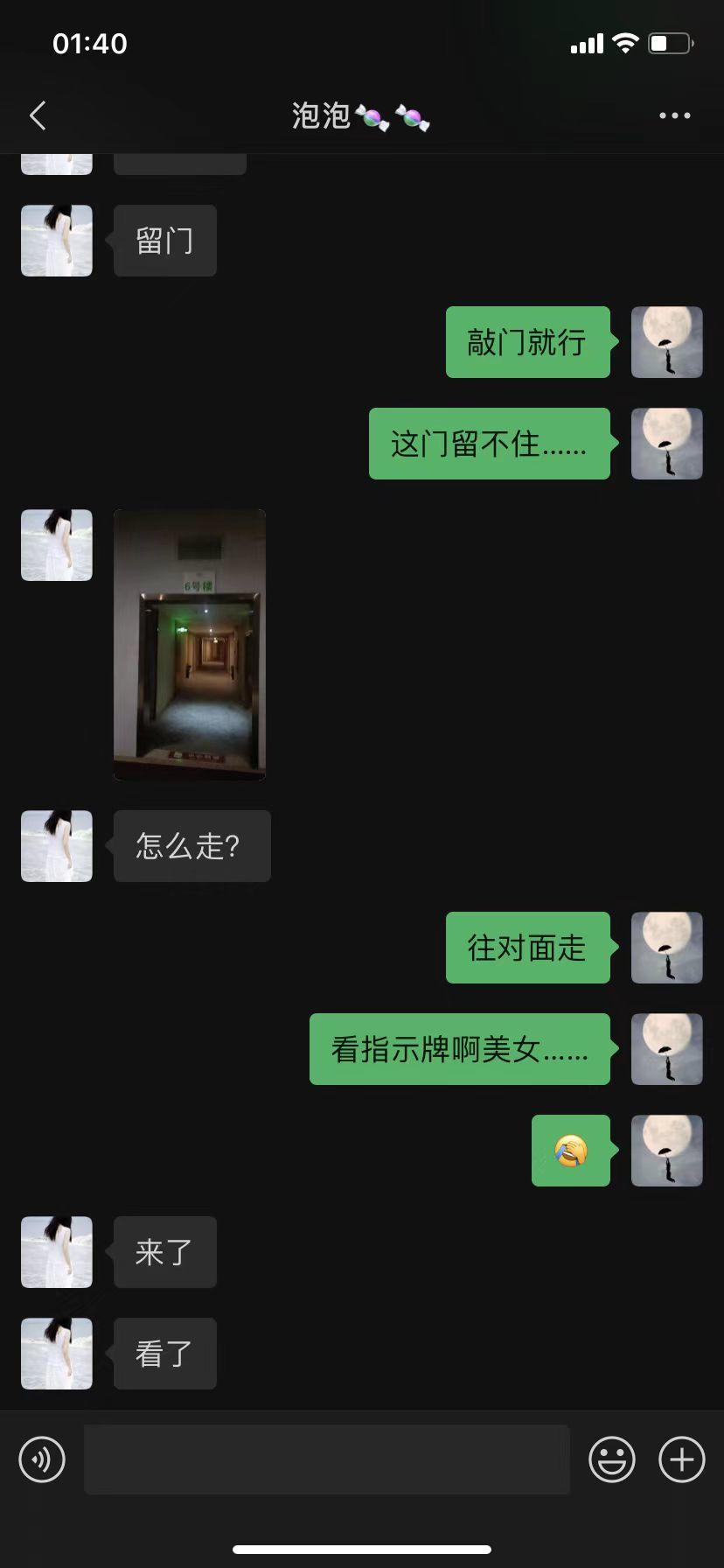Go back to the chat list
The width and height of the screenshot is (724, 1568).
[x=38, y=115]
